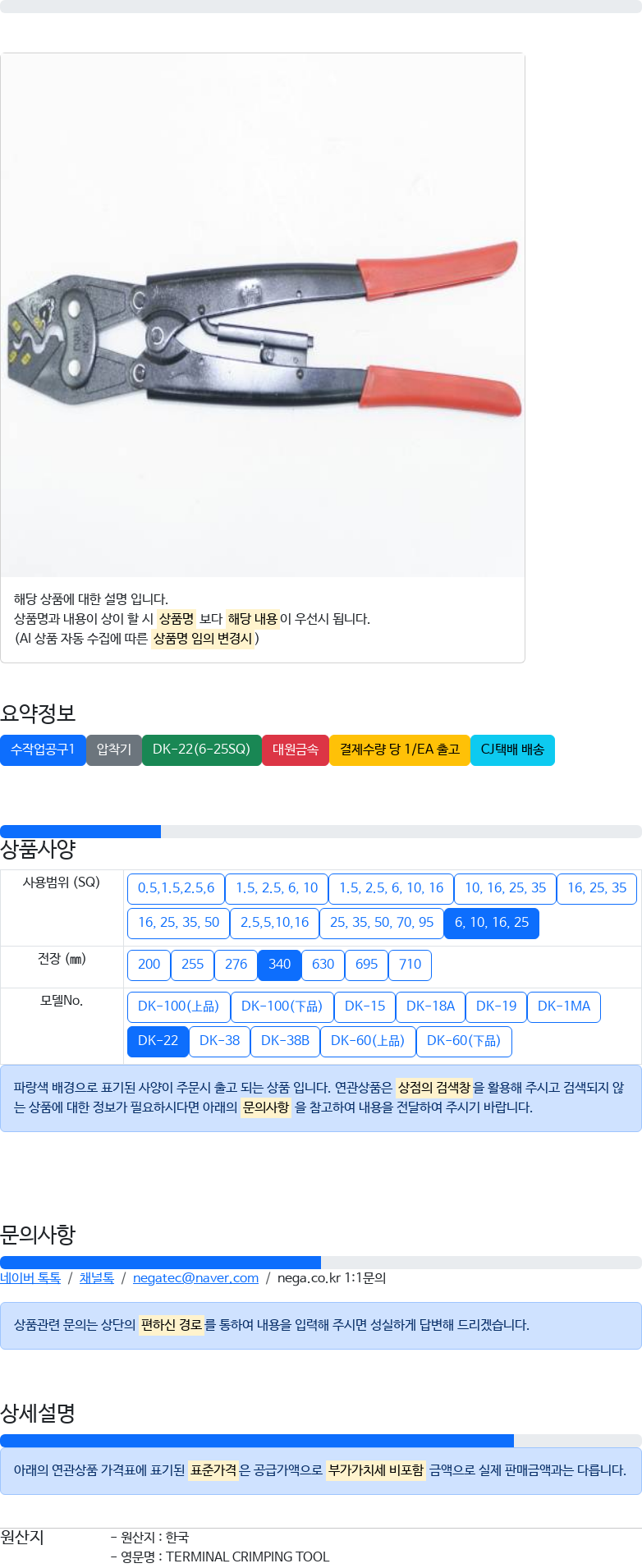Tap the 대원금속 brand badge
Screen dimensions: 642x1568
click(296, 750)
